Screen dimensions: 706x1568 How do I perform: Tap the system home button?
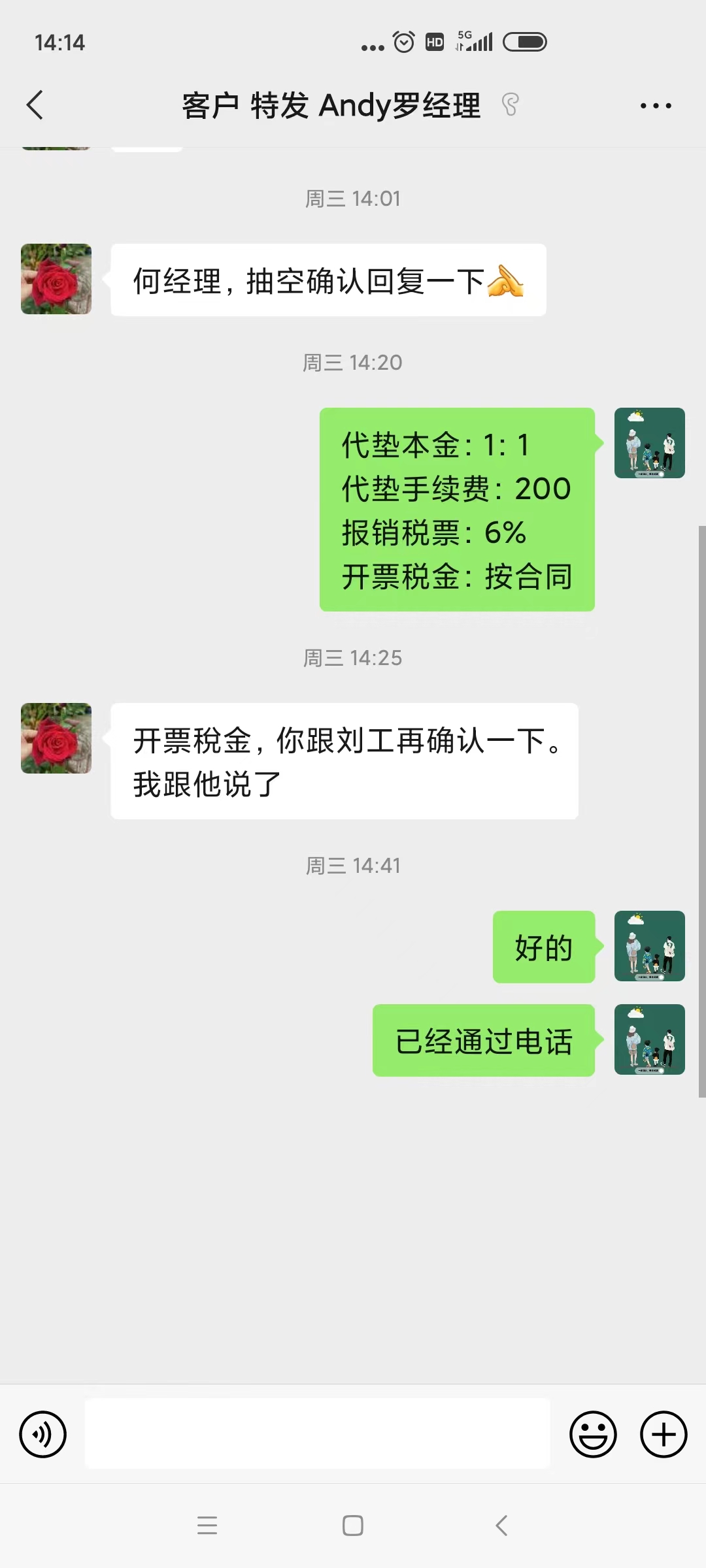click(353, 1526)
